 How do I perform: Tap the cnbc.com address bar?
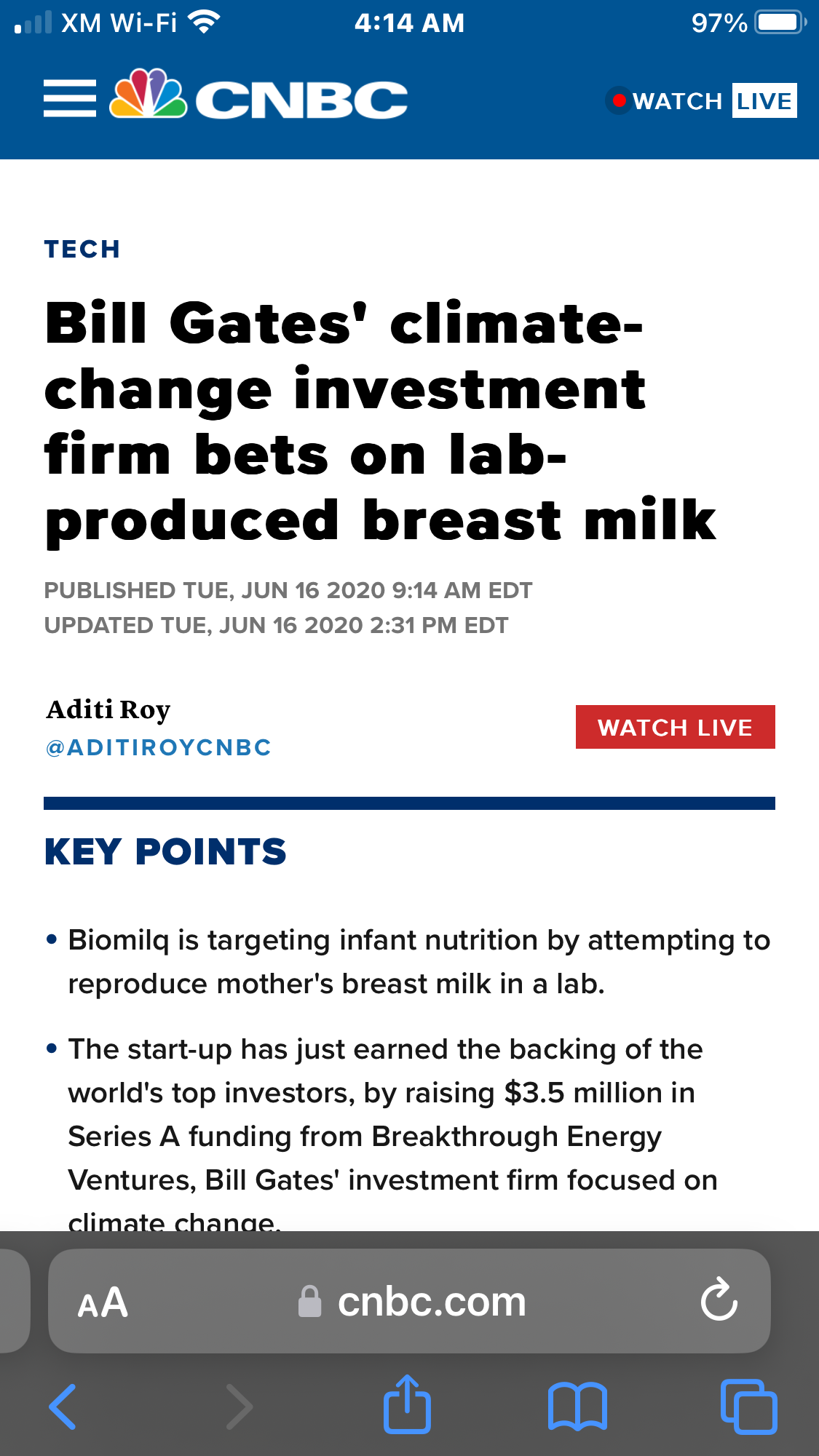[410, 1301]
